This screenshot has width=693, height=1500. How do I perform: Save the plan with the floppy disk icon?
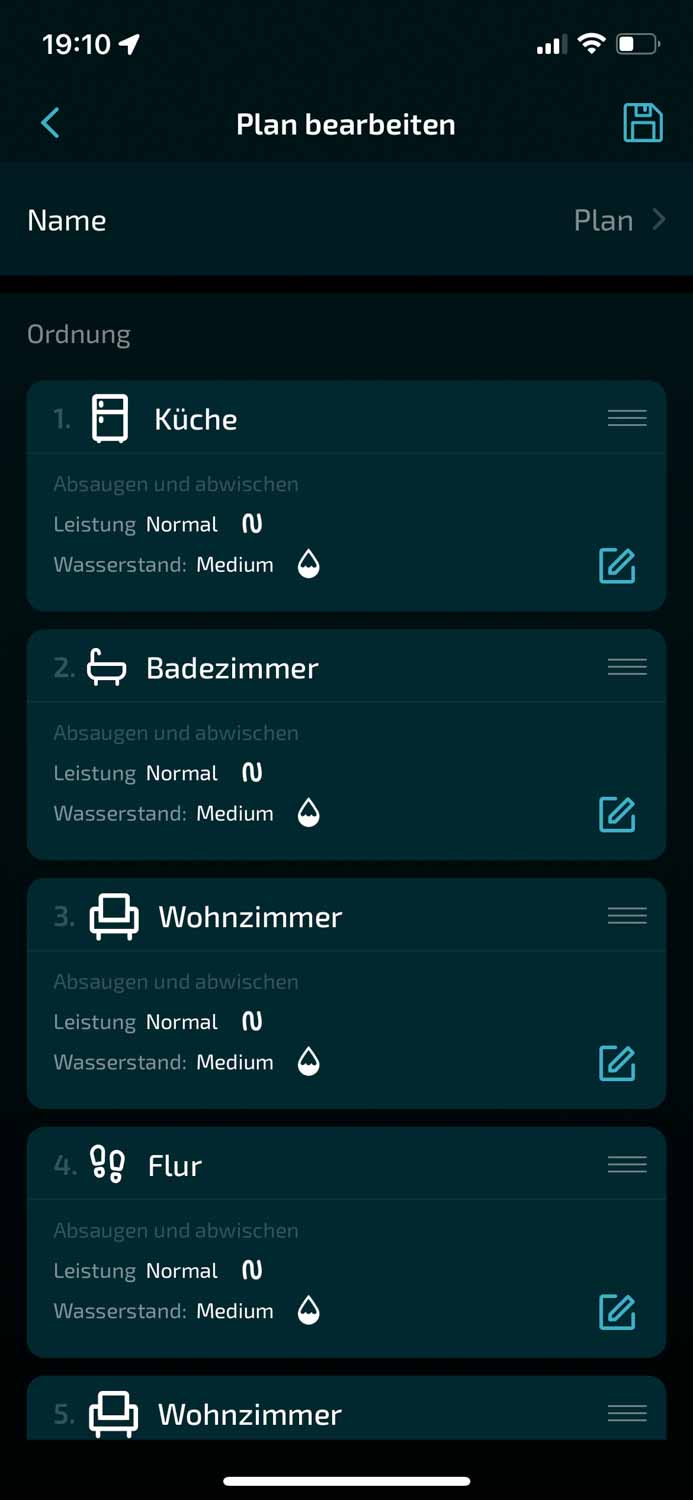pos(642,123)
